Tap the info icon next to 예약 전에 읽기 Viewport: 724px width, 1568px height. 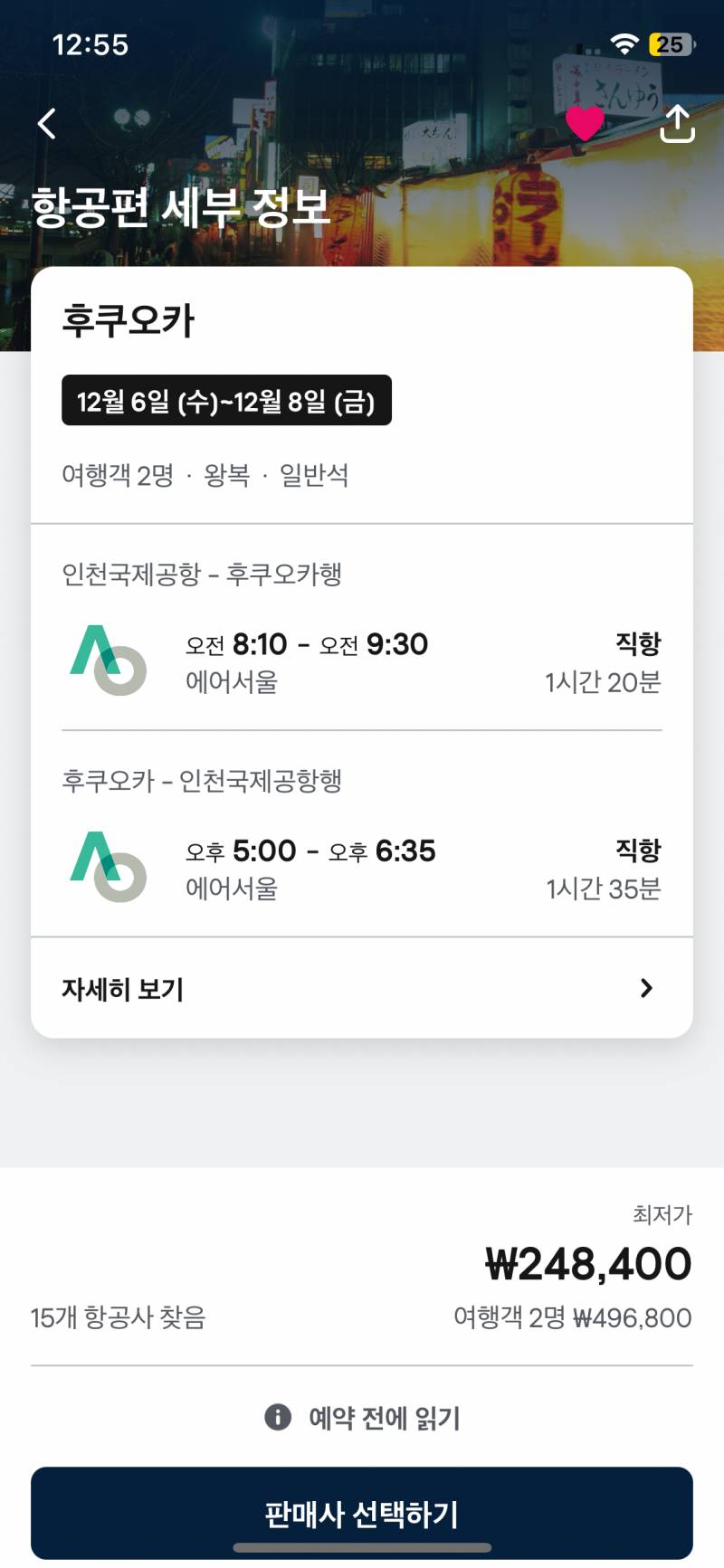pos(277,1419)
